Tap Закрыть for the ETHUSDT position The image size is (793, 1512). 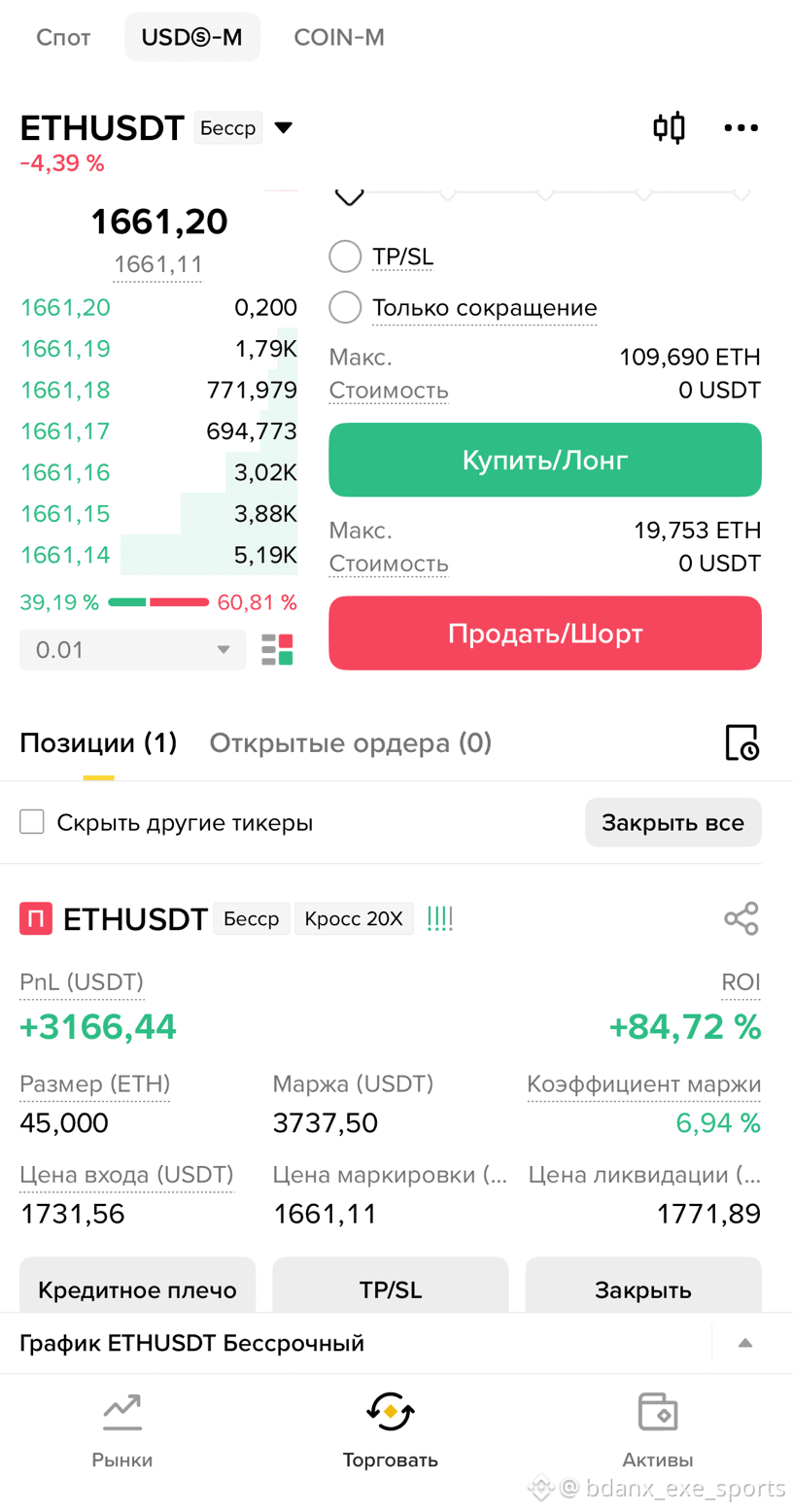tap(643, 1289)
